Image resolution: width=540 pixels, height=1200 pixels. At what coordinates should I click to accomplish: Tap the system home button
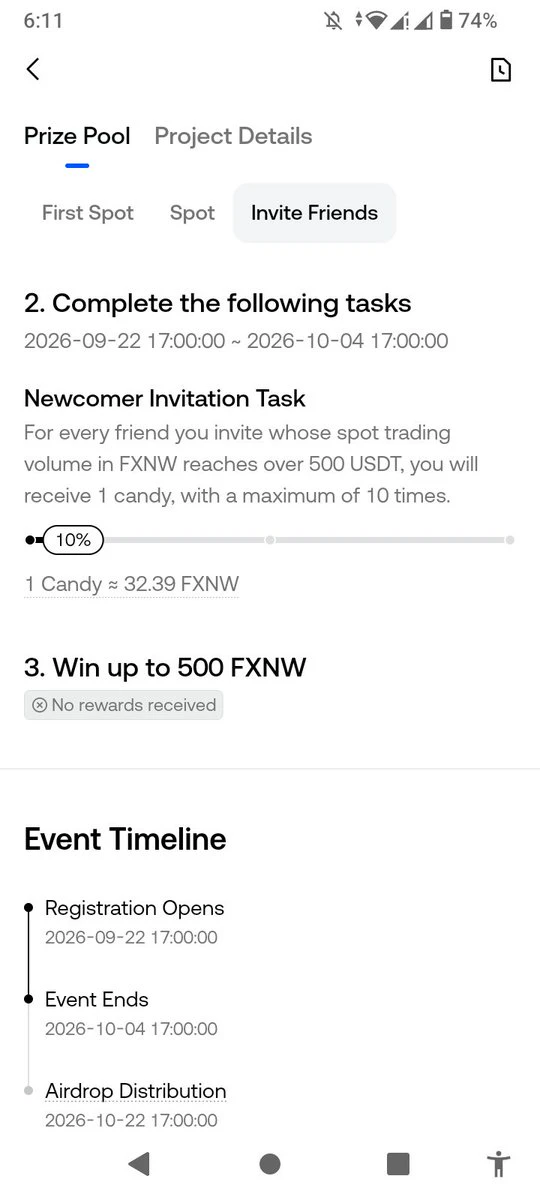[270, 1163]
